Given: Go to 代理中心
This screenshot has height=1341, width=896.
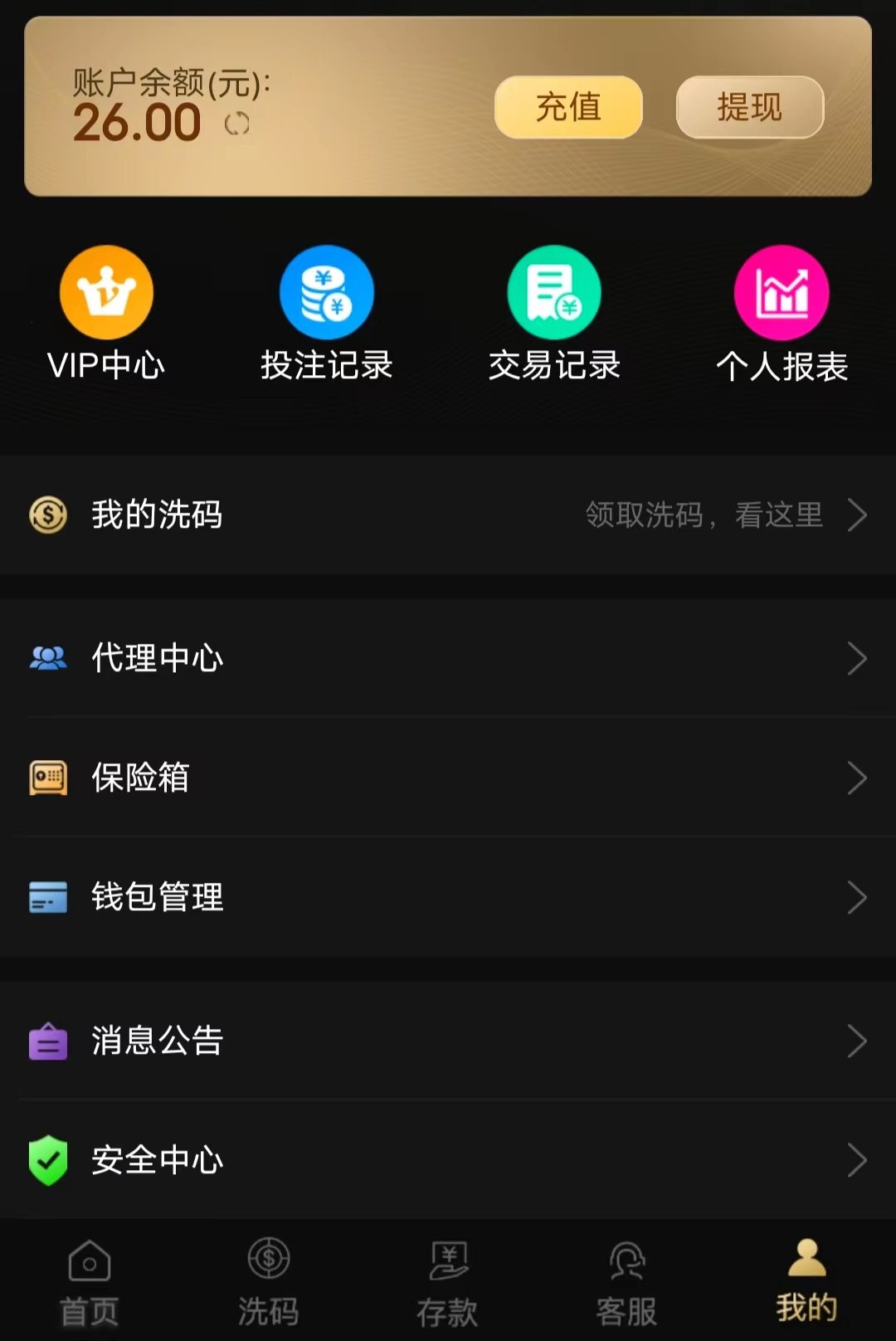Looking at the screenshot, I should point(448,658).
